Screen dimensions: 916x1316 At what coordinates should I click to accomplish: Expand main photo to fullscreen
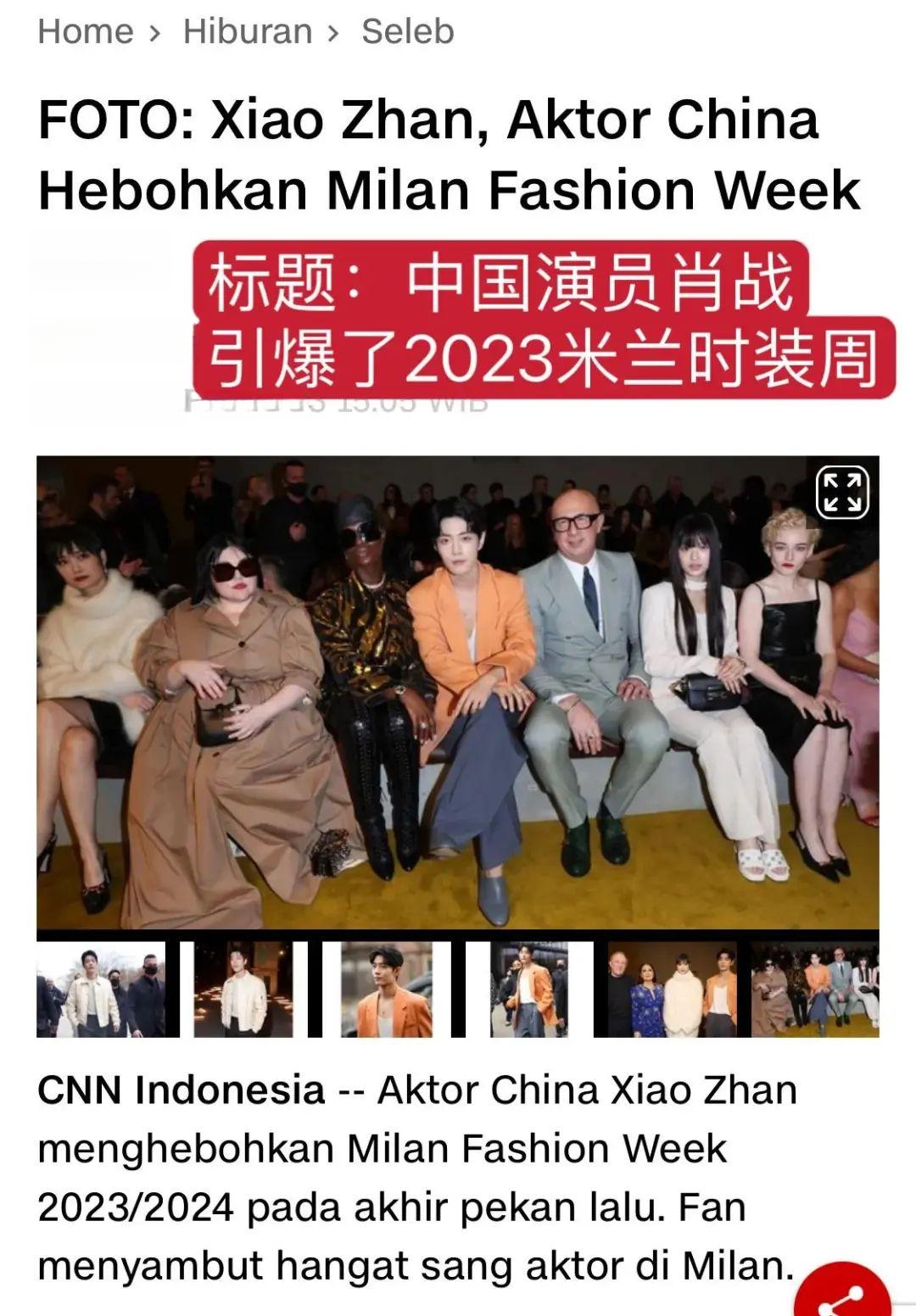point(841,492)
